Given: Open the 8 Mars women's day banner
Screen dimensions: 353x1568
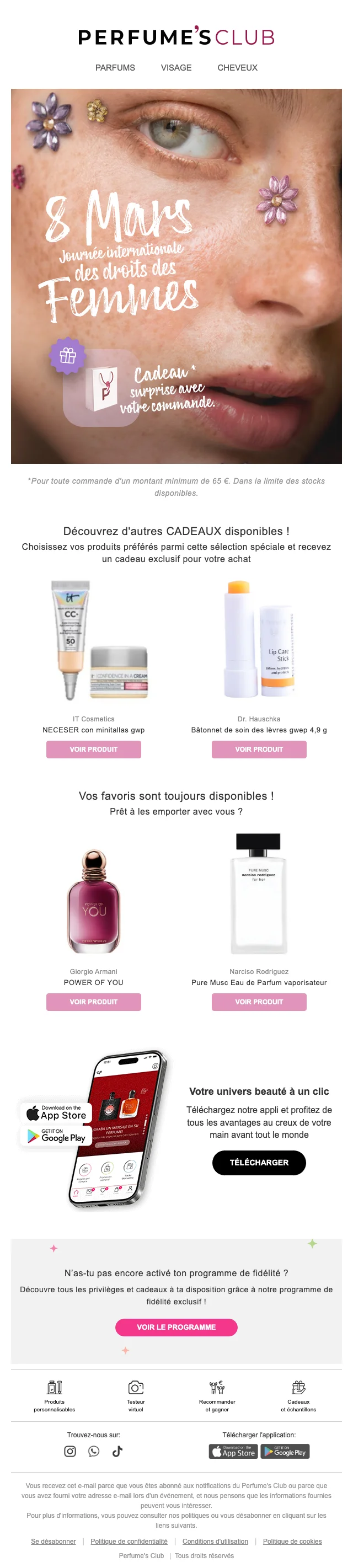Looking at the screenshot, I should tap(176, 276).
